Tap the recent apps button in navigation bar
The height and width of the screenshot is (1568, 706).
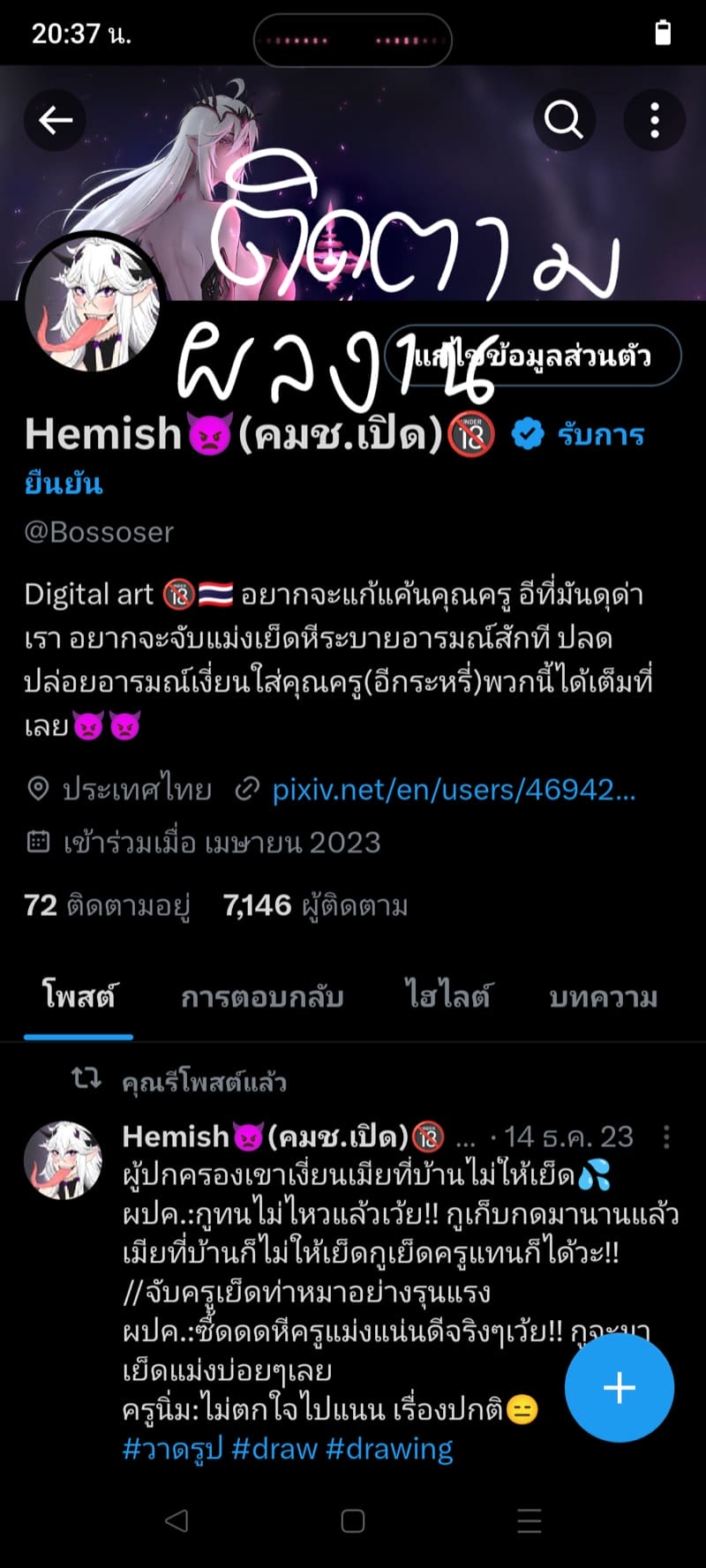point(528,1523)
